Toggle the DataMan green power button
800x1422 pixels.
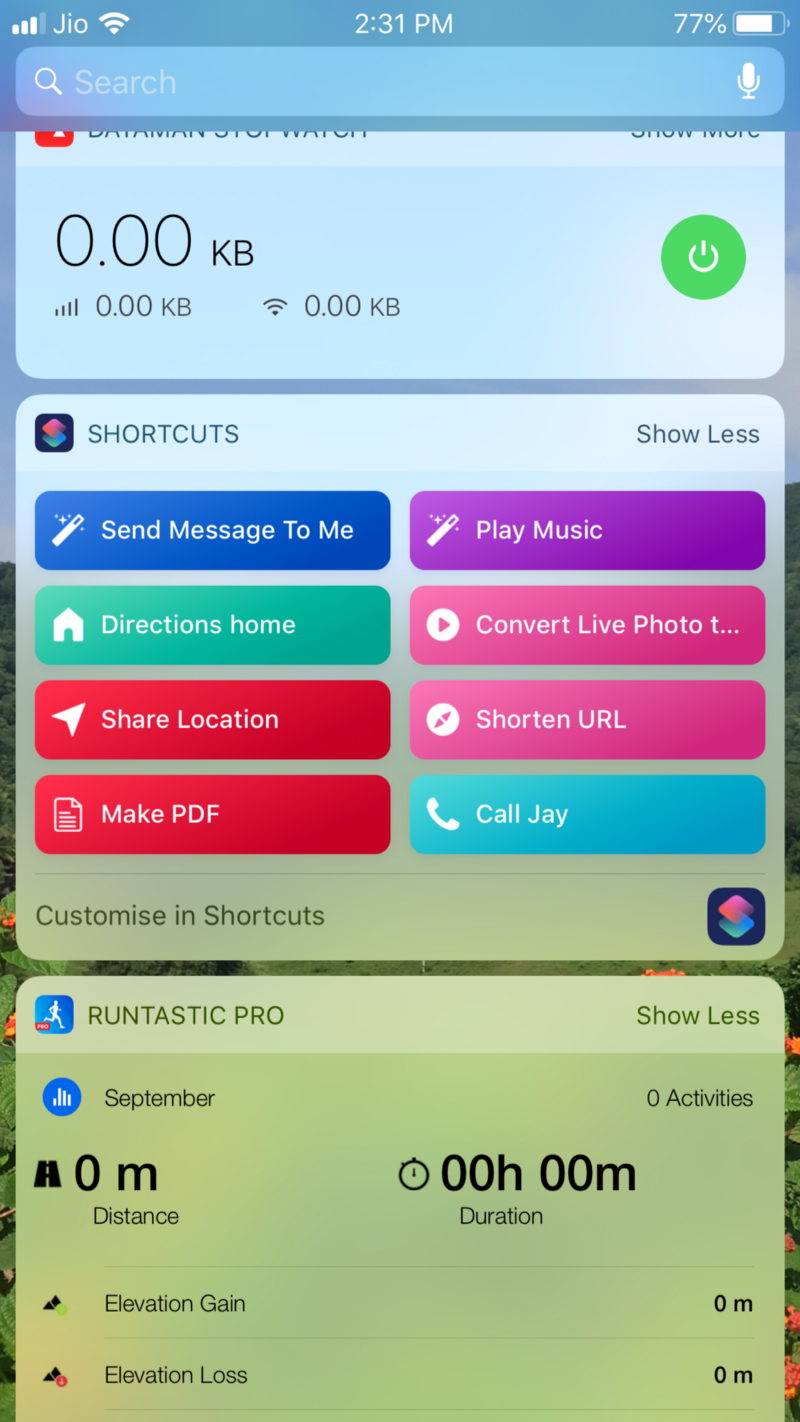[x=703, y=257]
